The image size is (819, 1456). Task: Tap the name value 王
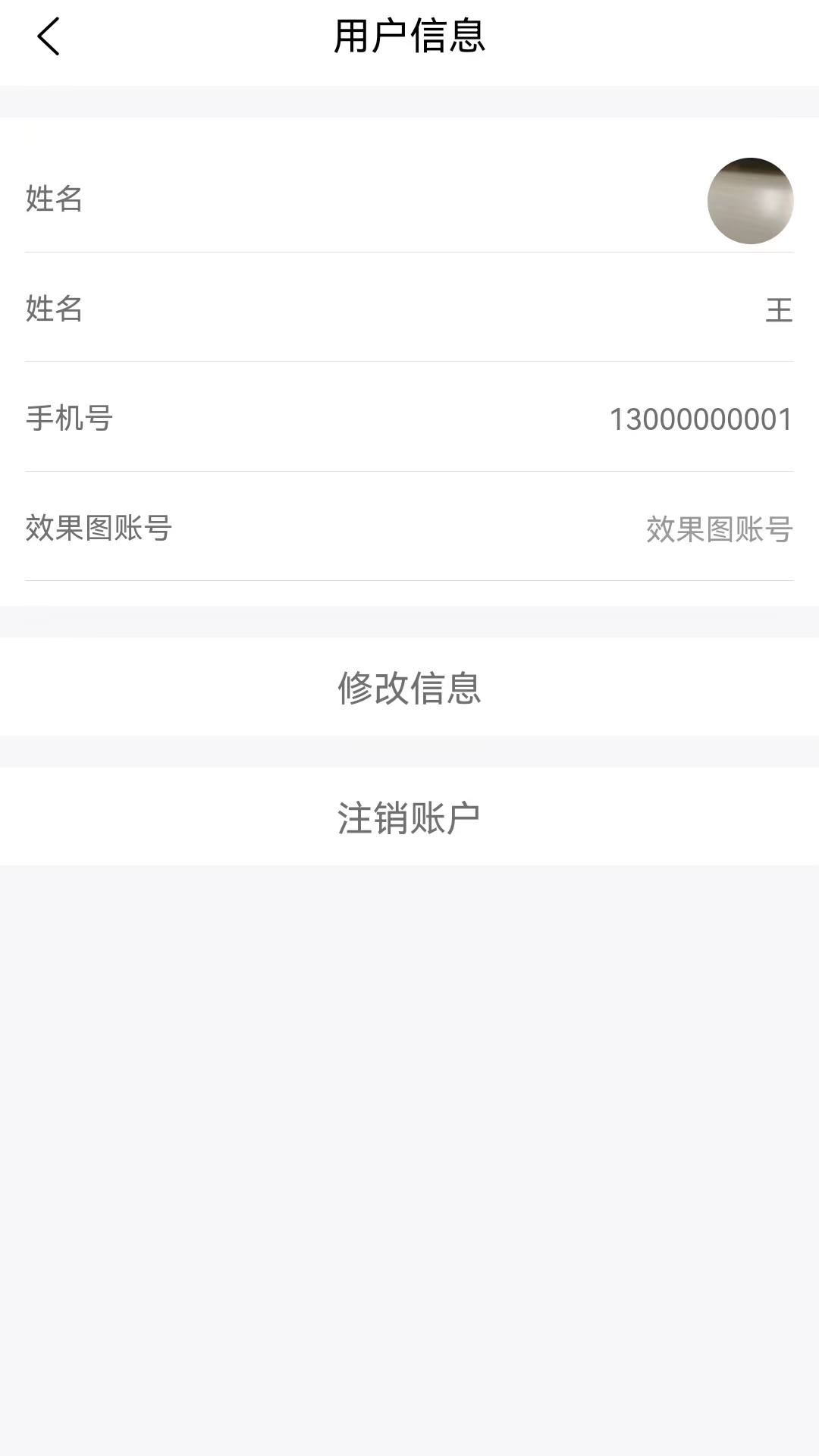[x=781, y=309]
